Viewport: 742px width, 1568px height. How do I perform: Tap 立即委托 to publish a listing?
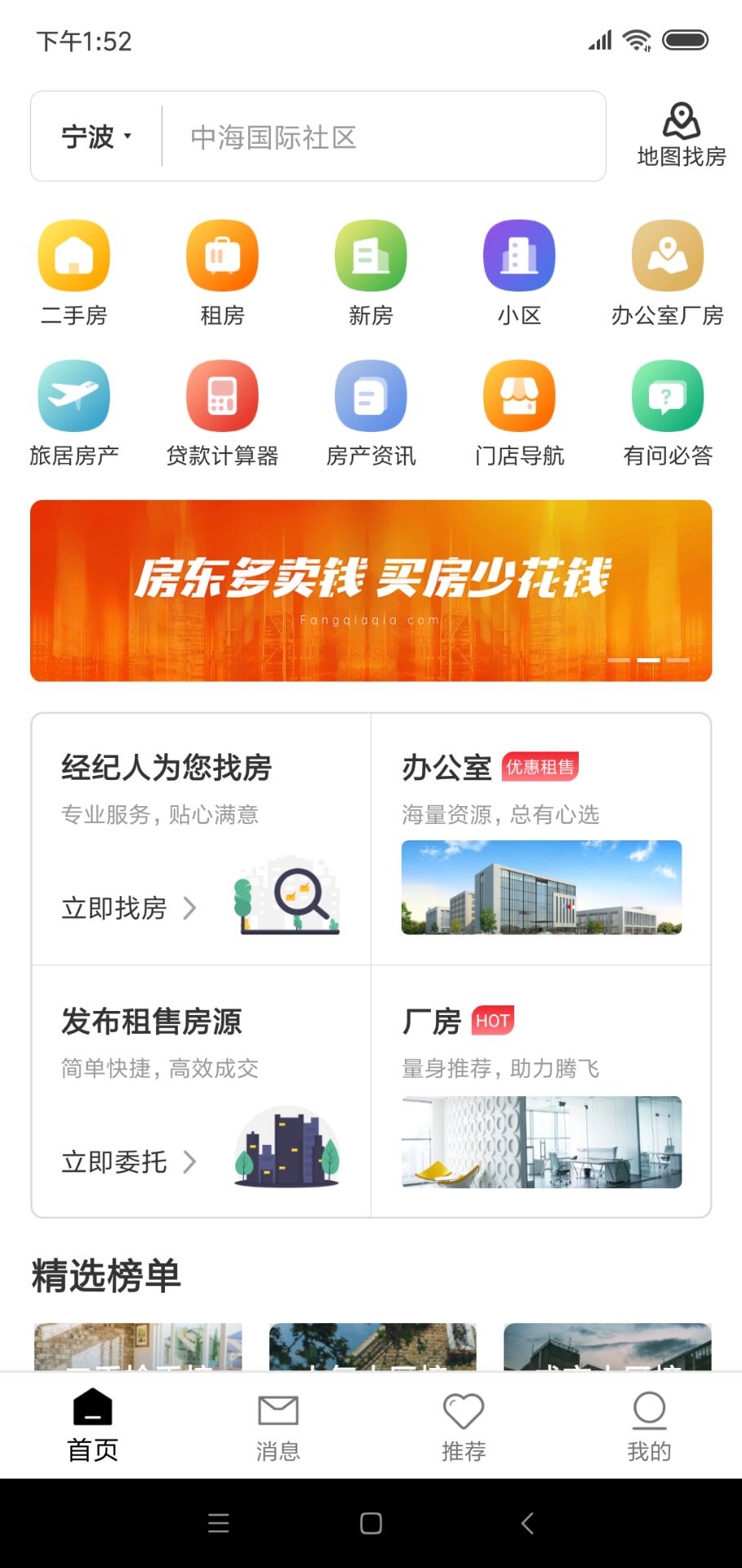pyautogui.click(x=129, y=1162)
